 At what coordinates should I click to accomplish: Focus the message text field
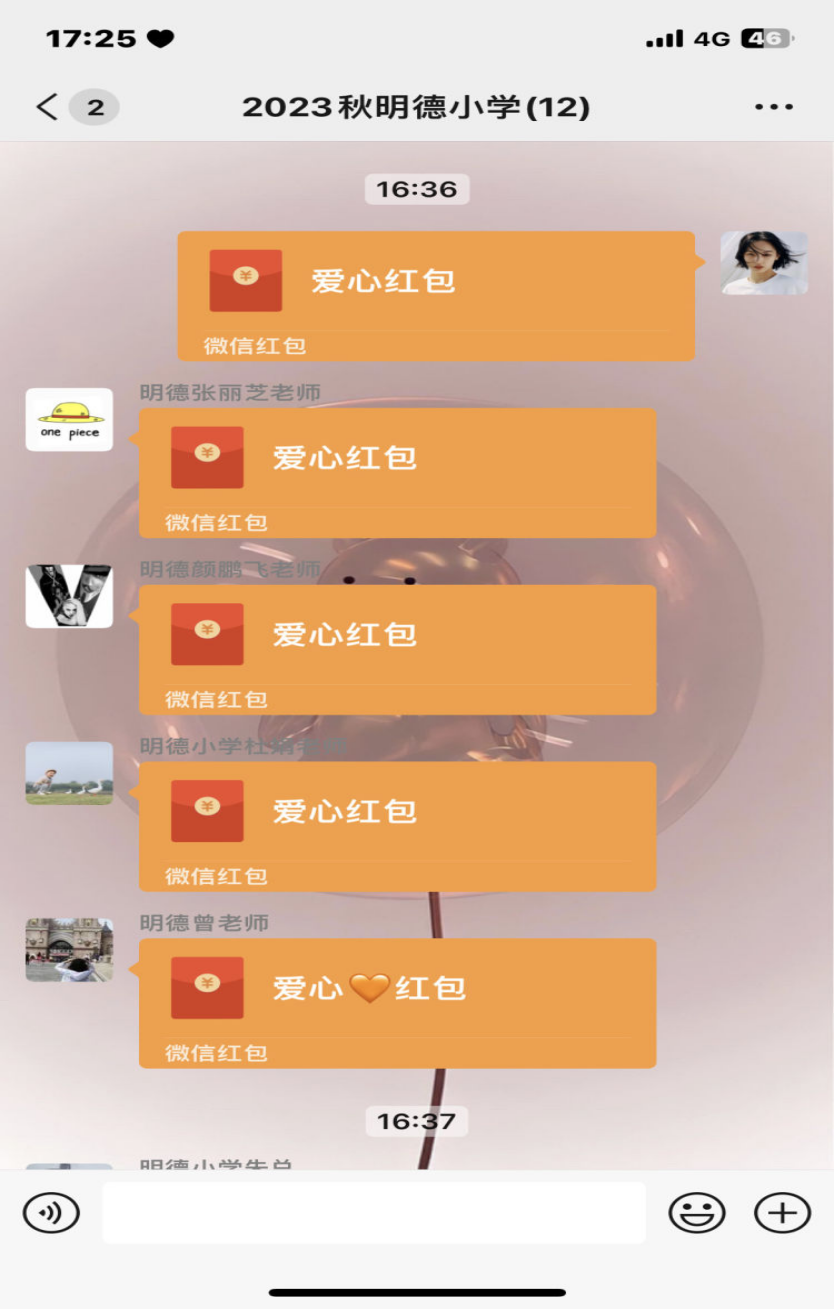pos(374,1213)
